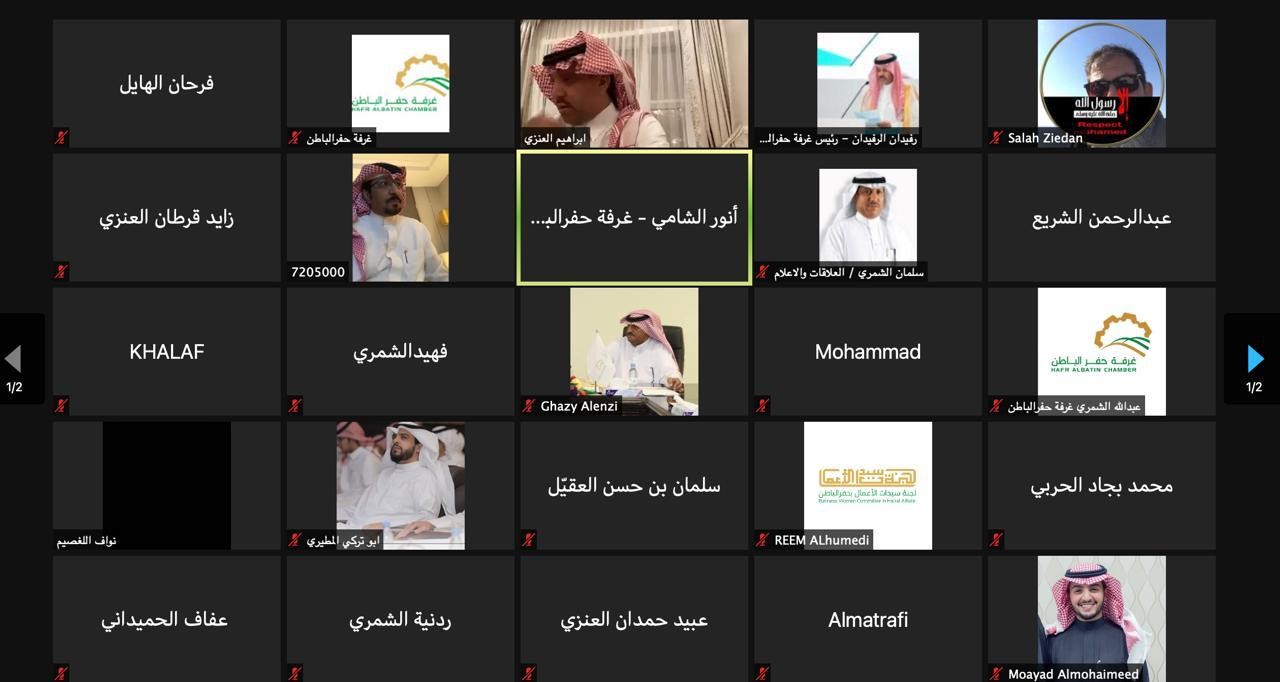Select the 7205000 participant tile
The image size is (1280, 682).
[x=400, y=217]
